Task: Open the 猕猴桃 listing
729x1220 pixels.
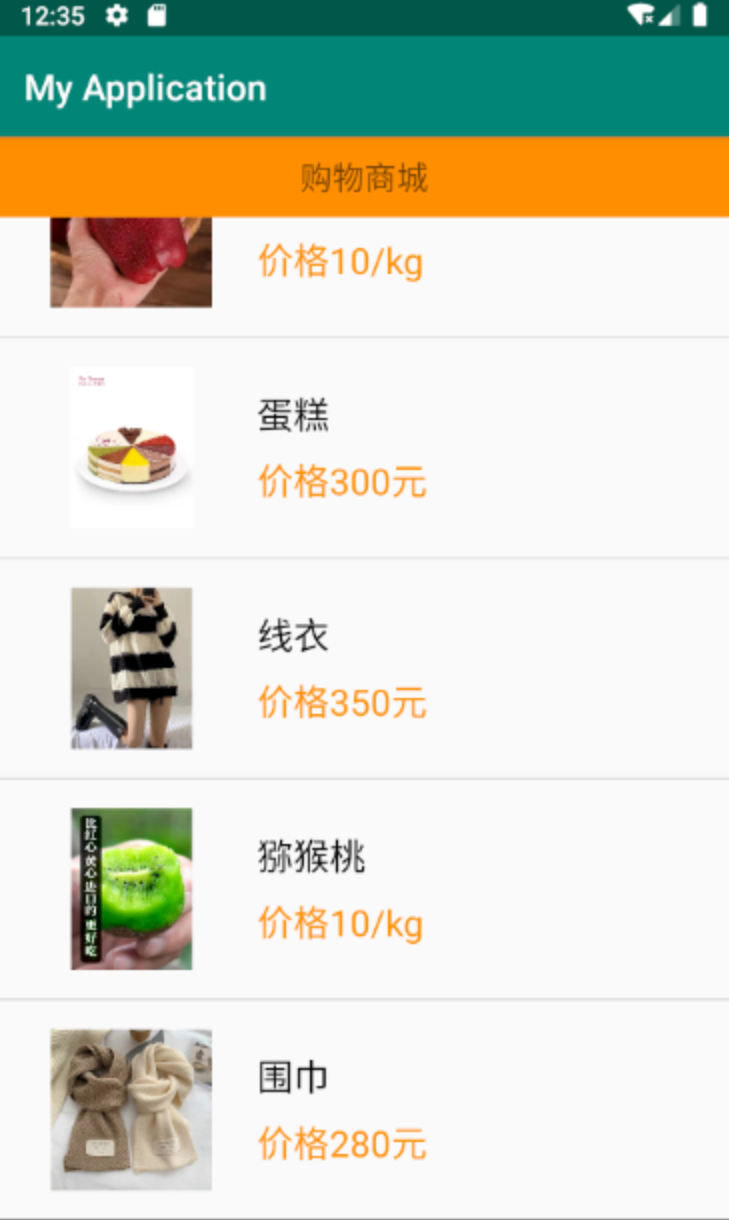Action: tap(364, 888)
